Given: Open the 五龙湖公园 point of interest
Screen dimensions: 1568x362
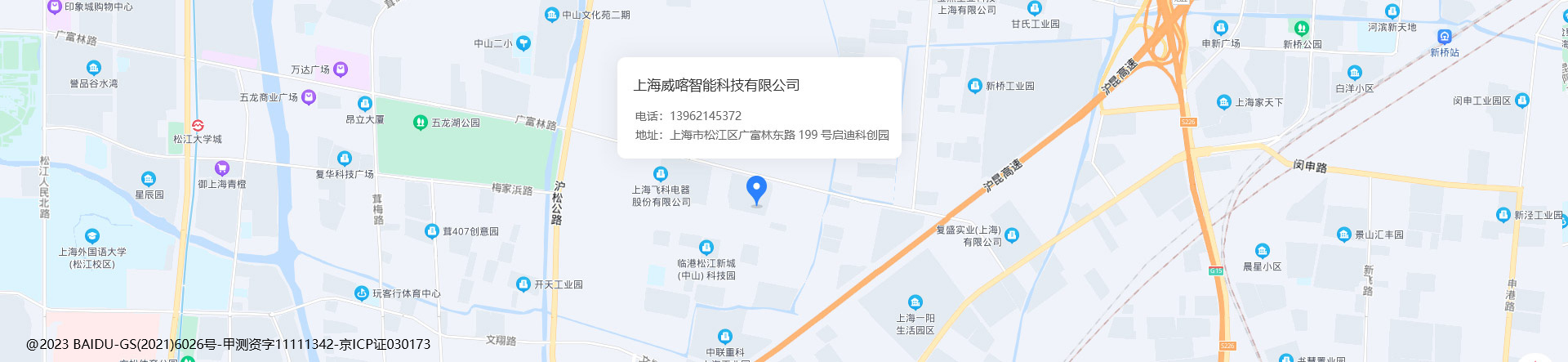Looking at the screenshot, I should [421, 123].
